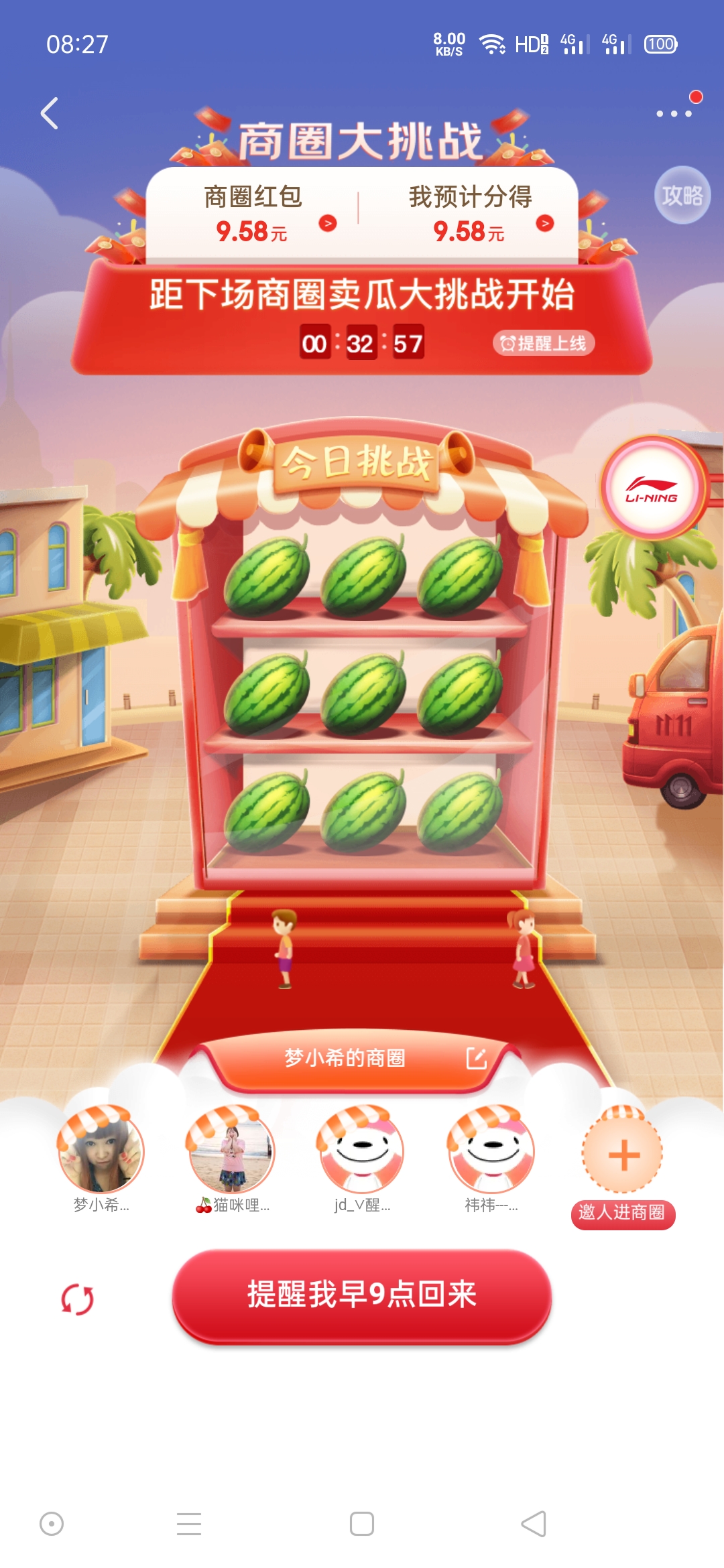Tap the red refresh icon
The image size is (724, 1568).
tap(78, 1299)
